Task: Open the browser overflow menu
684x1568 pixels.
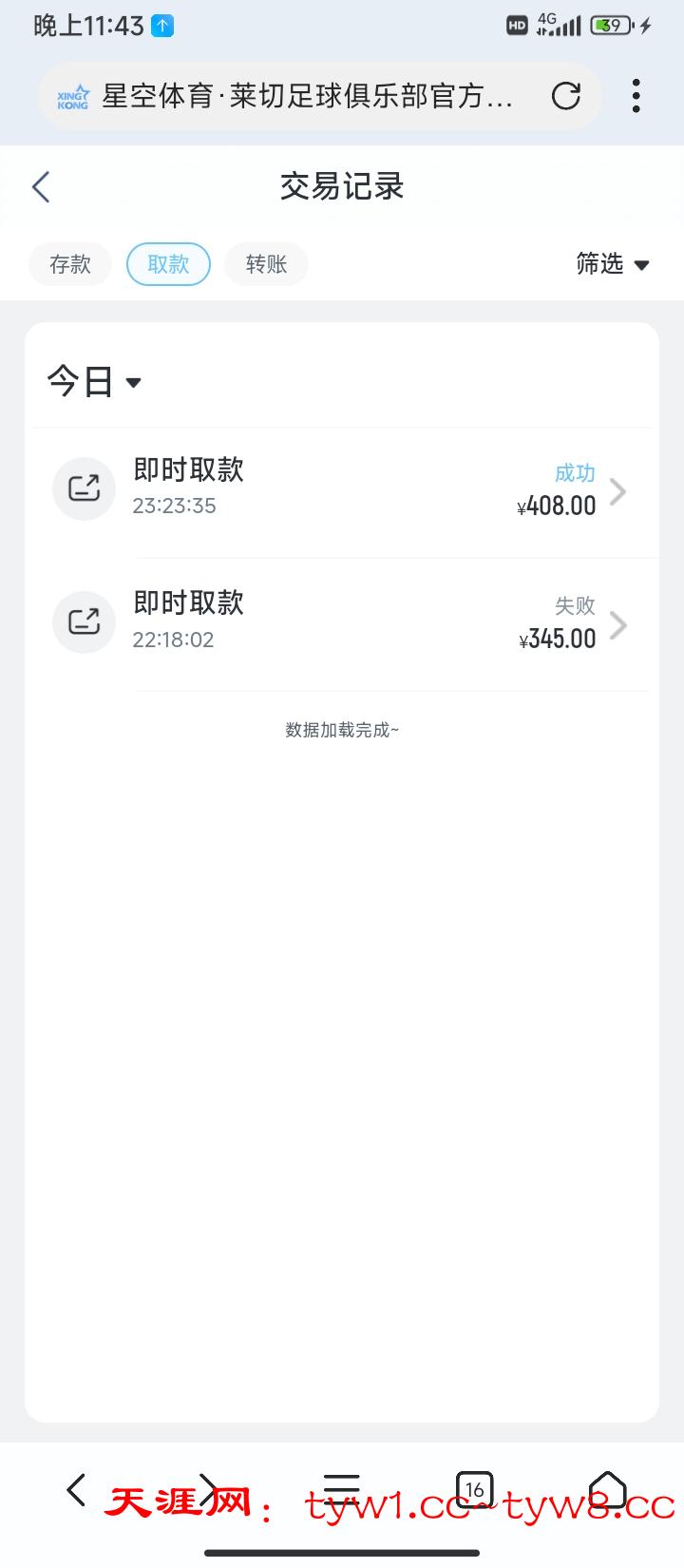Action: [636, 96]
